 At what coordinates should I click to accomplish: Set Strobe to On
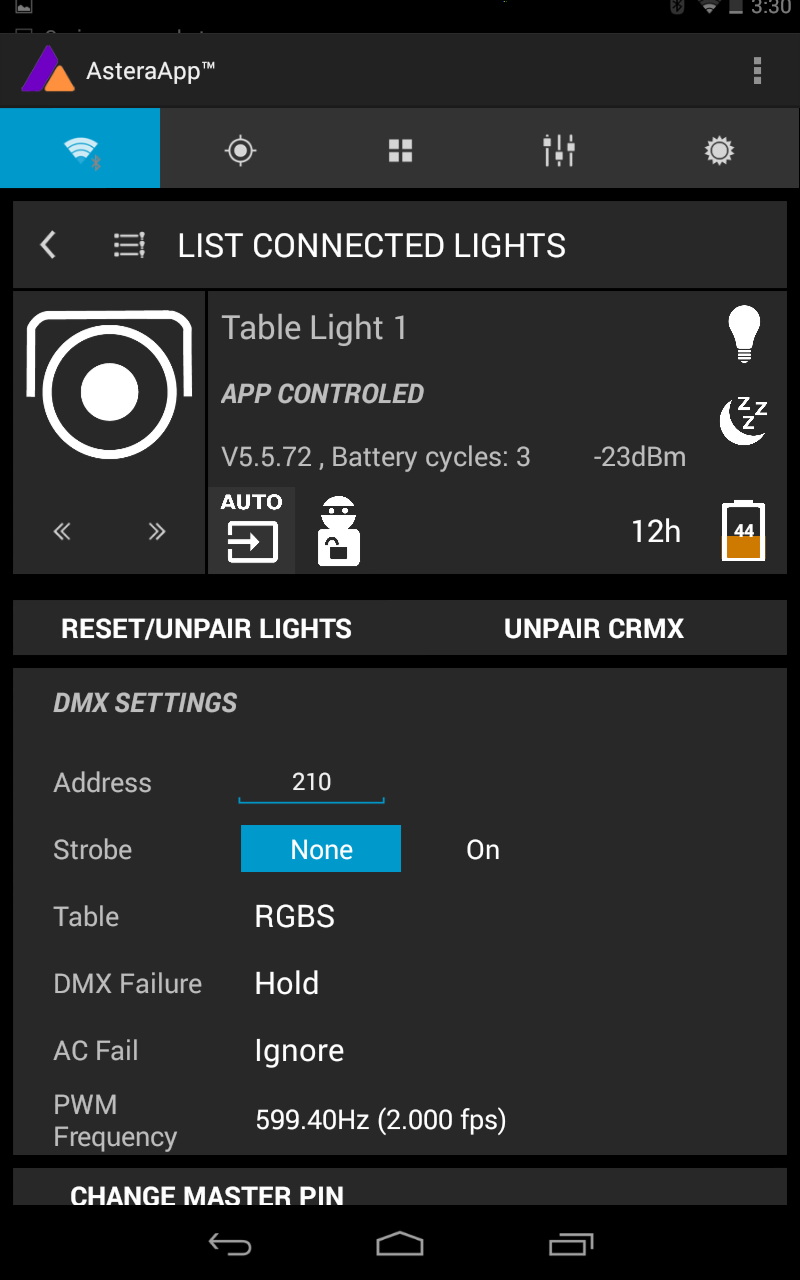tap(483, 849)
